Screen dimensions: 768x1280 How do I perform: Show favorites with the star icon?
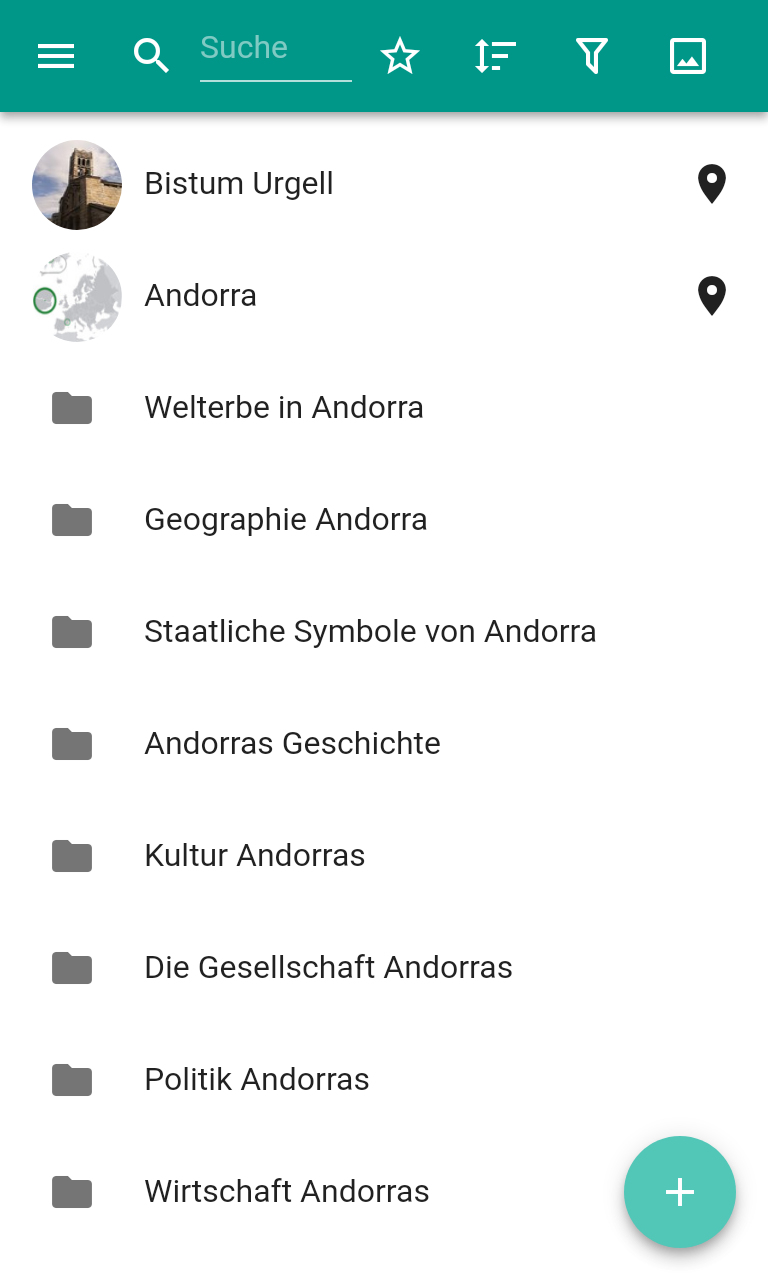(x=400, y=56)
